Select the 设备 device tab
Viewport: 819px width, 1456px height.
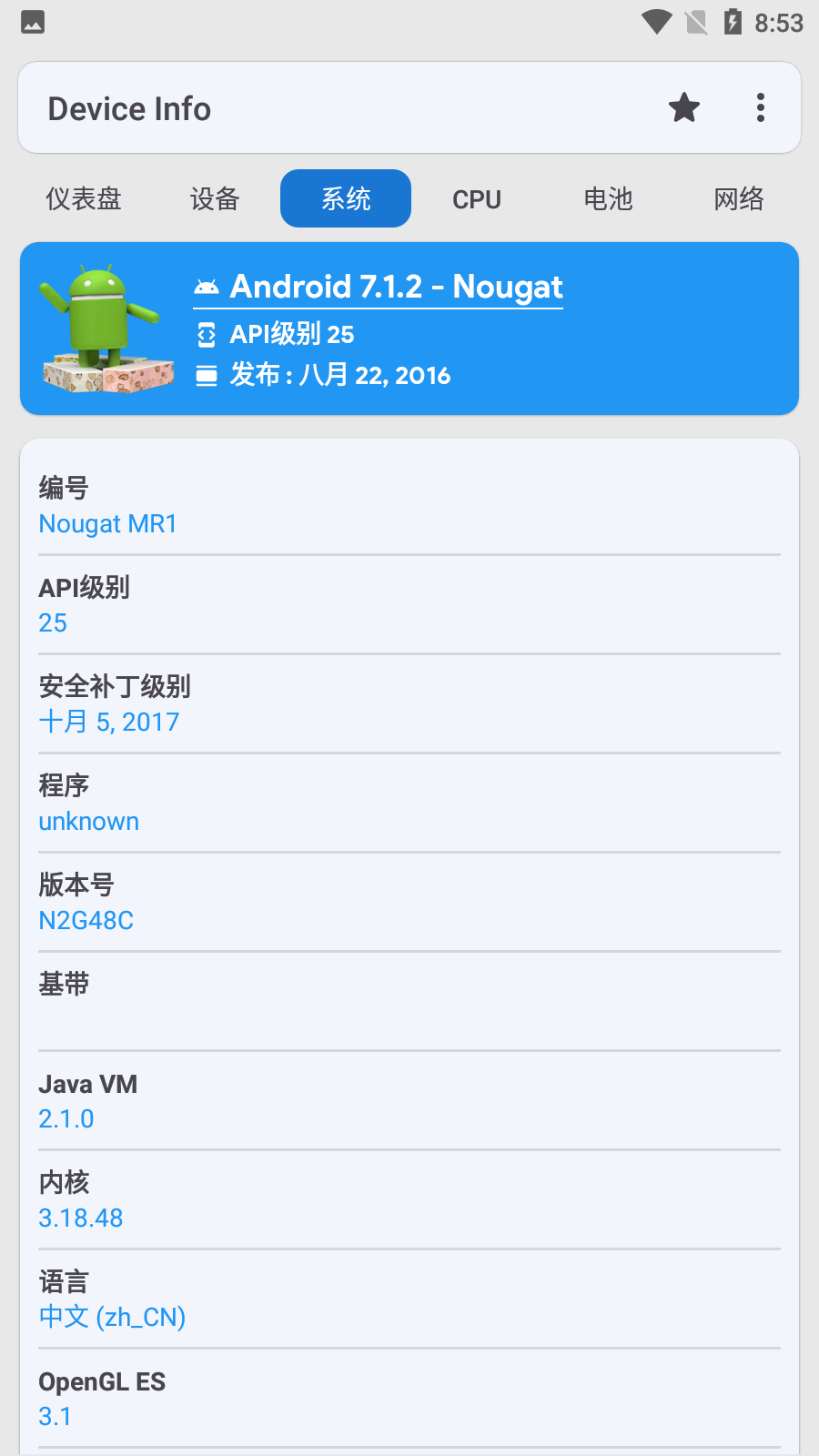coord(215,198)
